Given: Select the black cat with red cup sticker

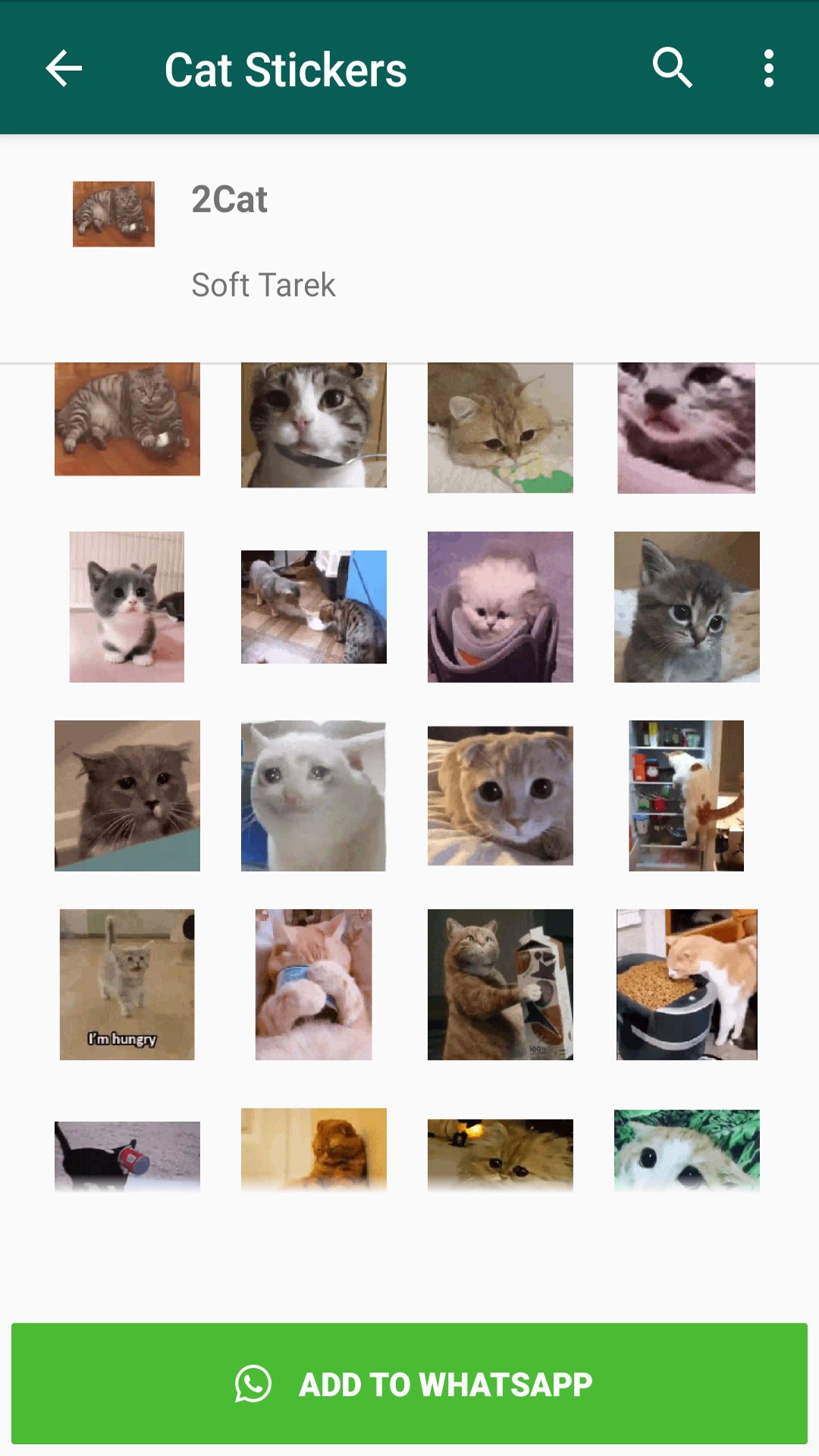Looking at the screenshot, I should (x=127, y=1156).
